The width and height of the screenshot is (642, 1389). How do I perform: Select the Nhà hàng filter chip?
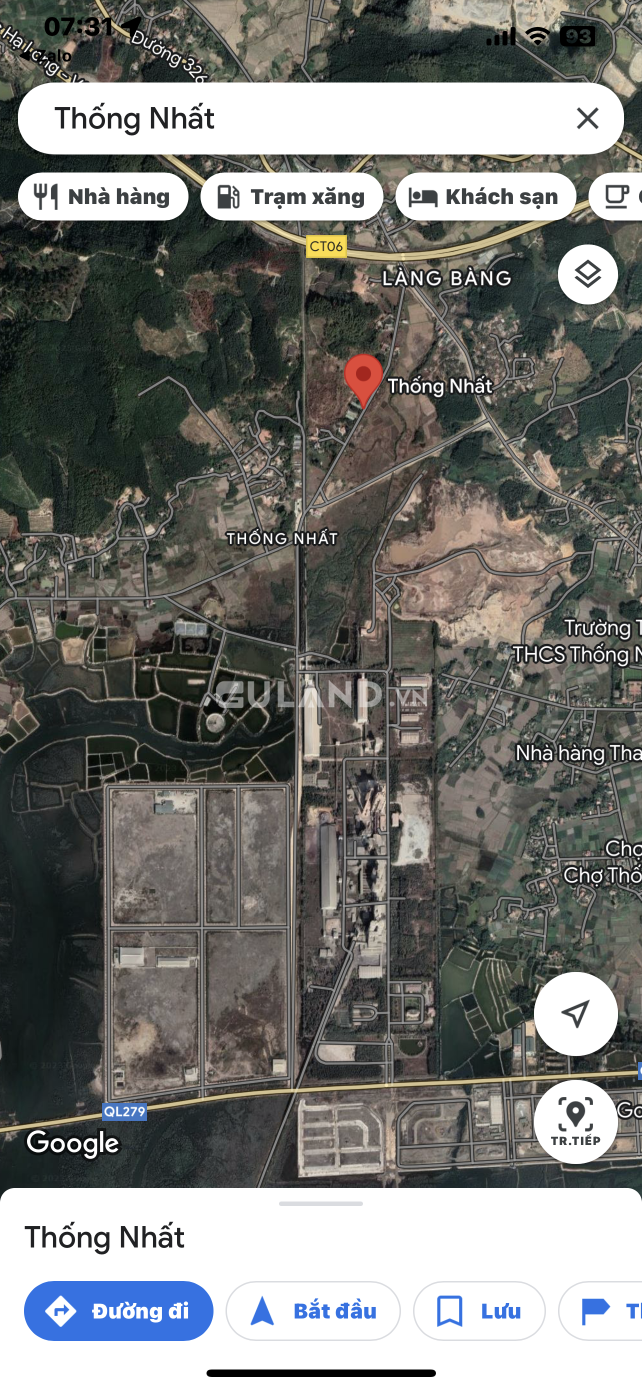pyautogui.click(x=103, y=197)
